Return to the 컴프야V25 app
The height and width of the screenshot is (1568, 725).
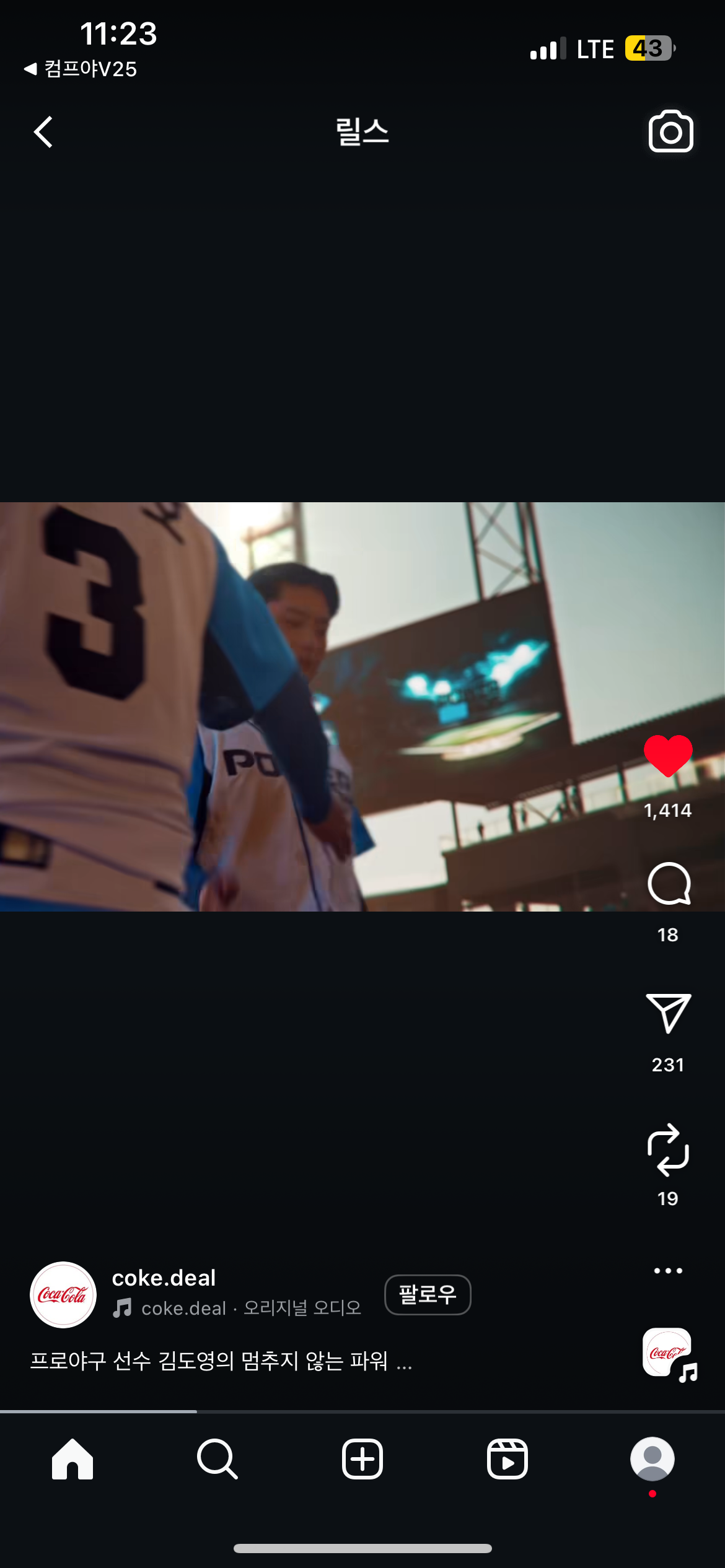coord(81,69)
